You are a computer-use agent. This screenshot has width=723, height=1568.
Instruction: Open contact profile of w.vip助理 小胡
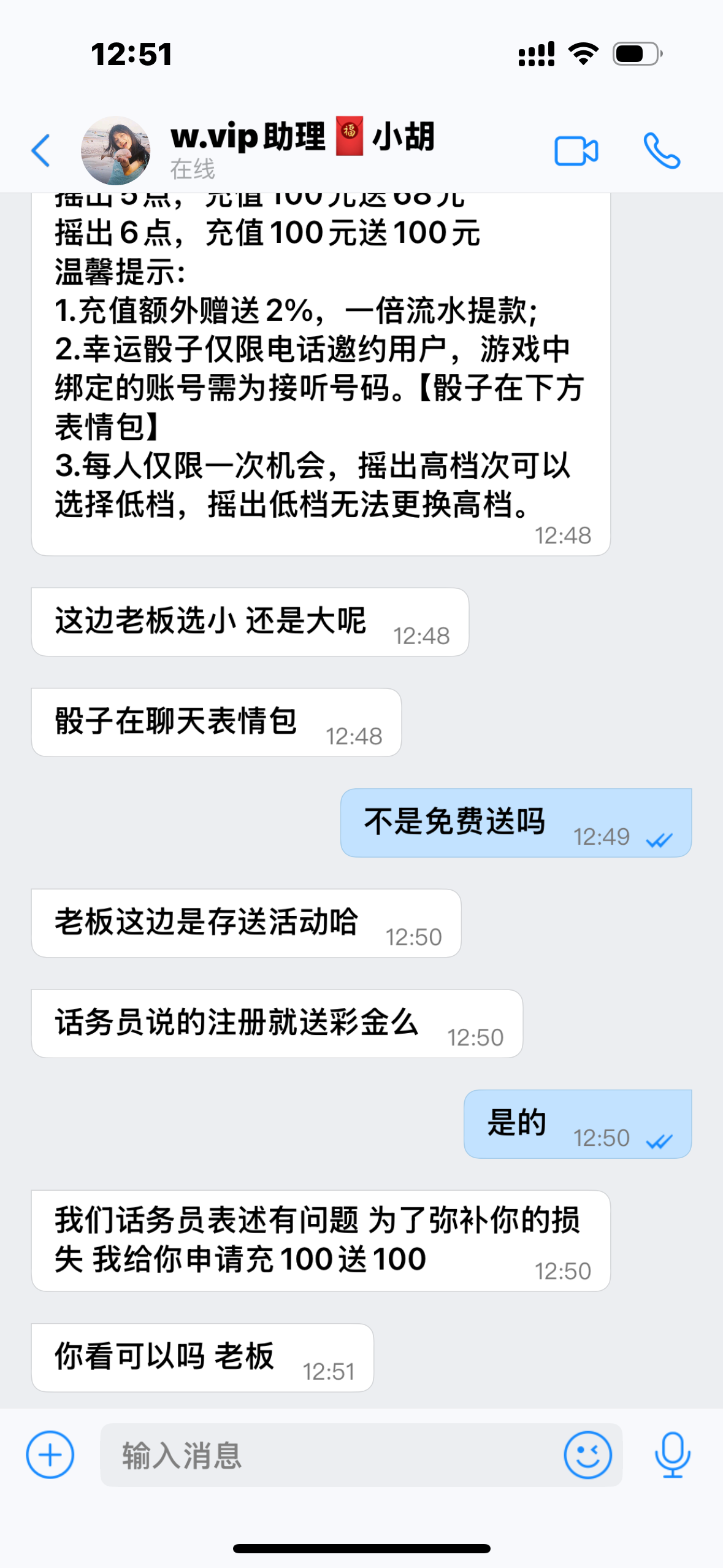click(x=116, y=151)
